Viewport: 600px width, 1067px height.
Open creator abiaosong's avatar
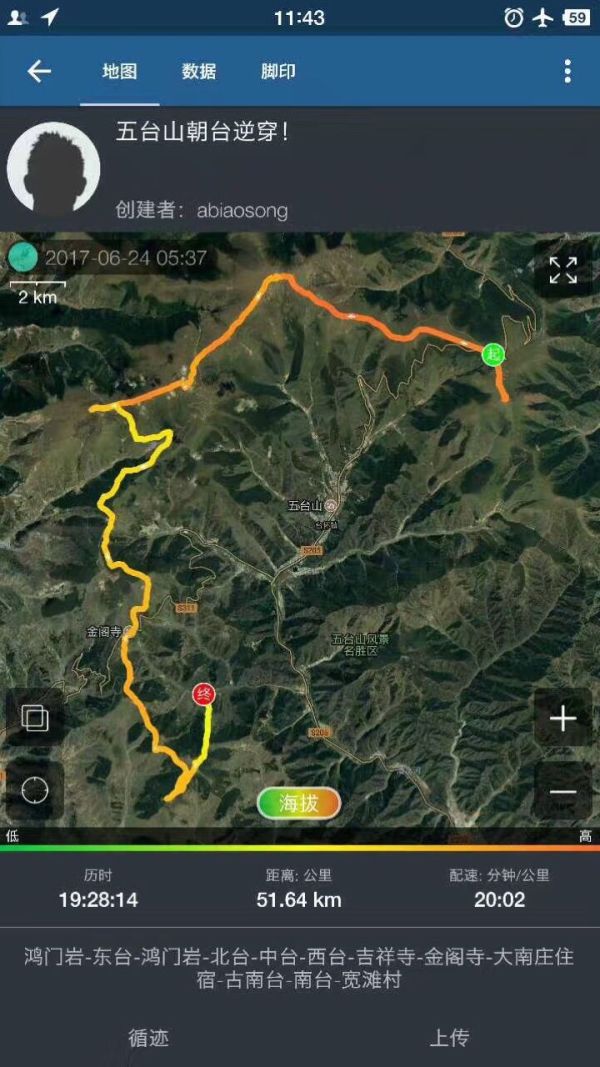click(x=53, y=169)
